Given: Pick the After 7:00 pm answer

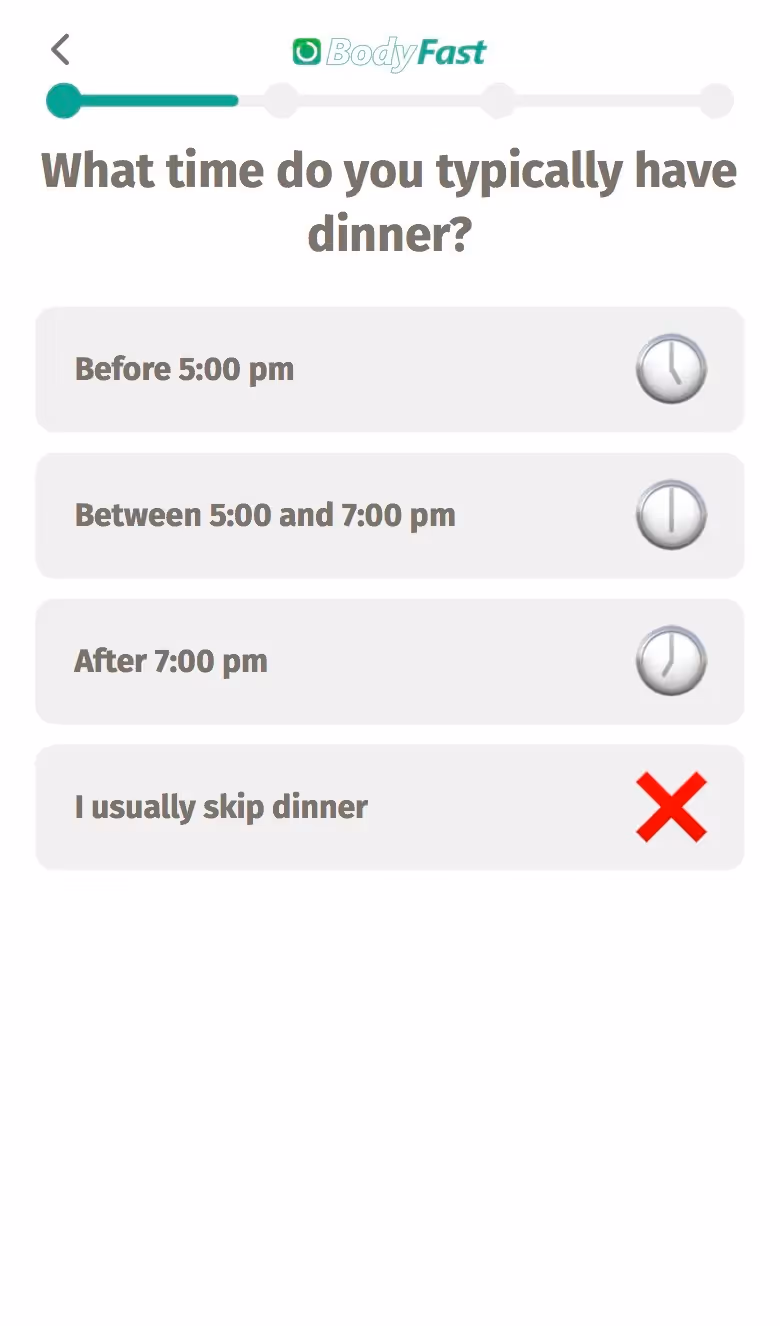Looking at the screenshot, I should coord(390,661).
